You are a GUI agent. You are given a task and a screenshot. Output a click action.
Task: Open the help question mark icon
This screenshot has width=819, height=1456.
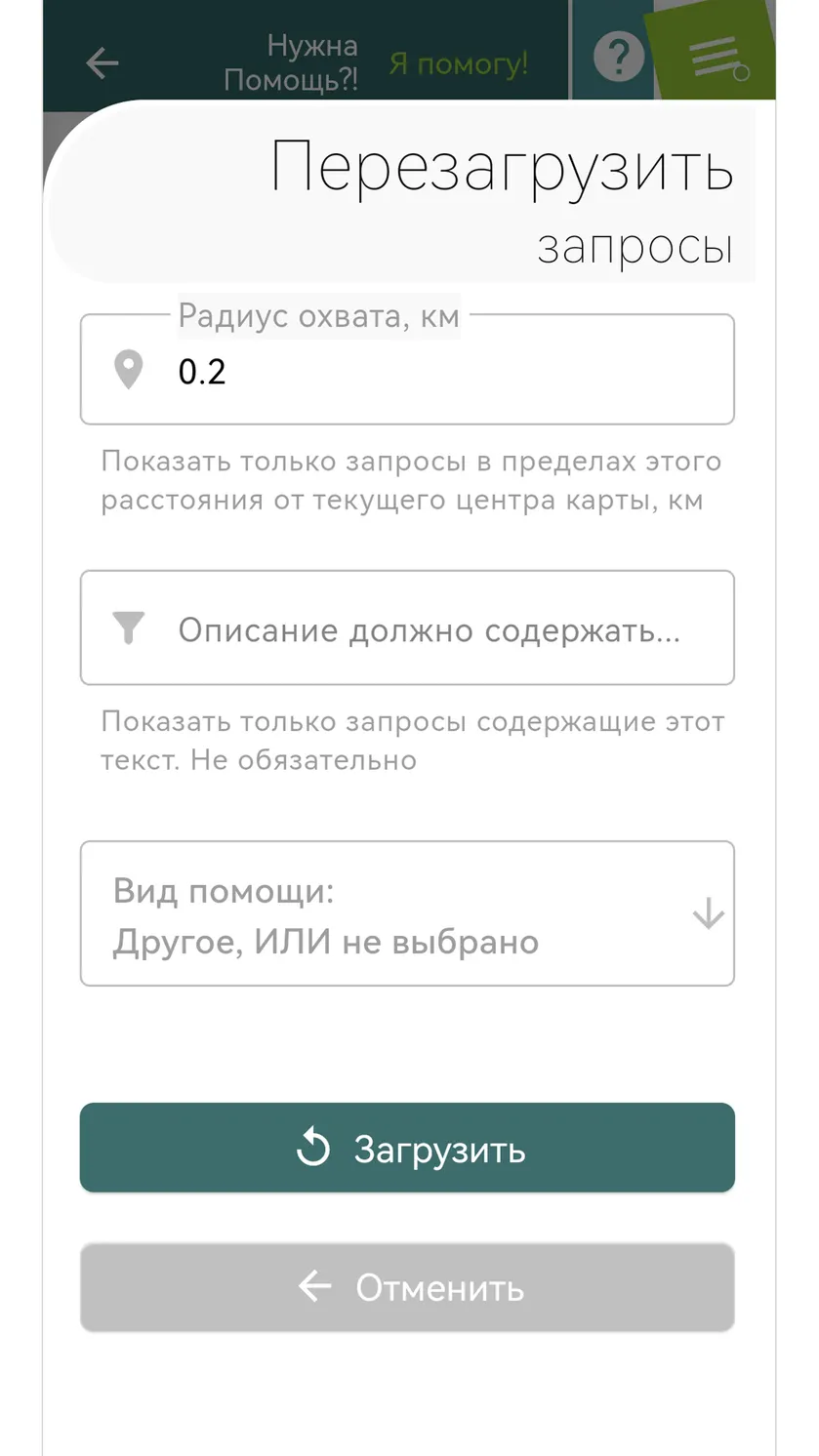click(619, 57)
